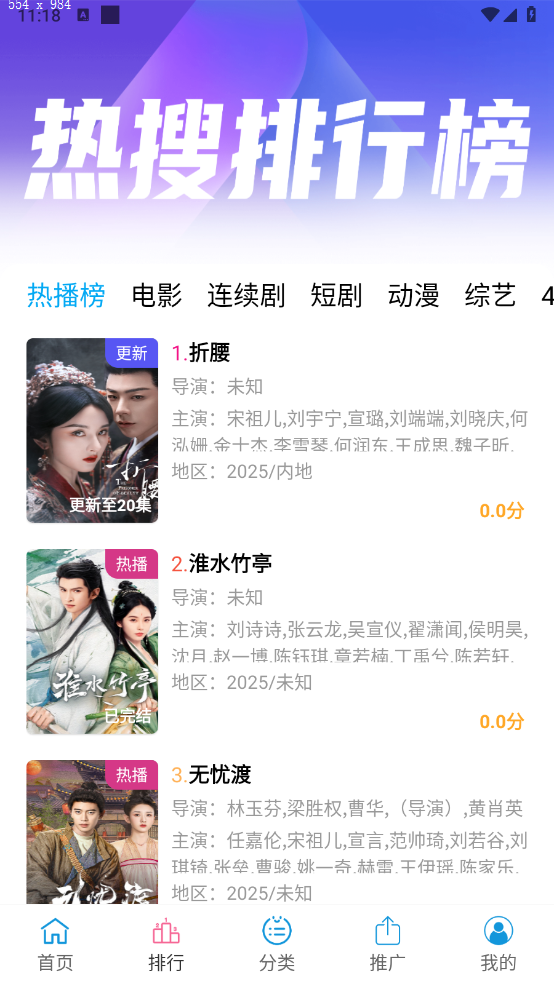Open the 排行 bottom navigation tab

pyautogui.click(x=166, y=944)
